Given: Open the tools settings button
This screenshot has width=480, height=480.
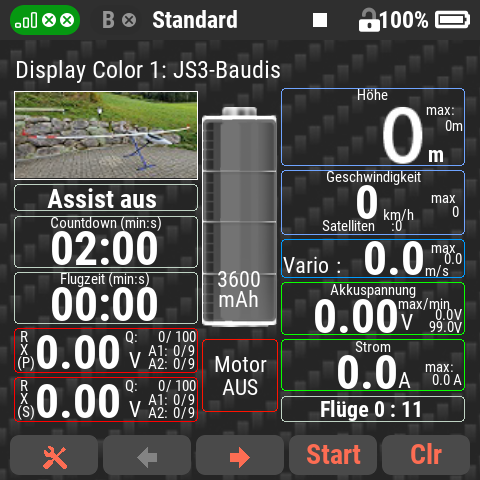Looking at the screenshot, I should pyautogui.click(x=54, y=455).
